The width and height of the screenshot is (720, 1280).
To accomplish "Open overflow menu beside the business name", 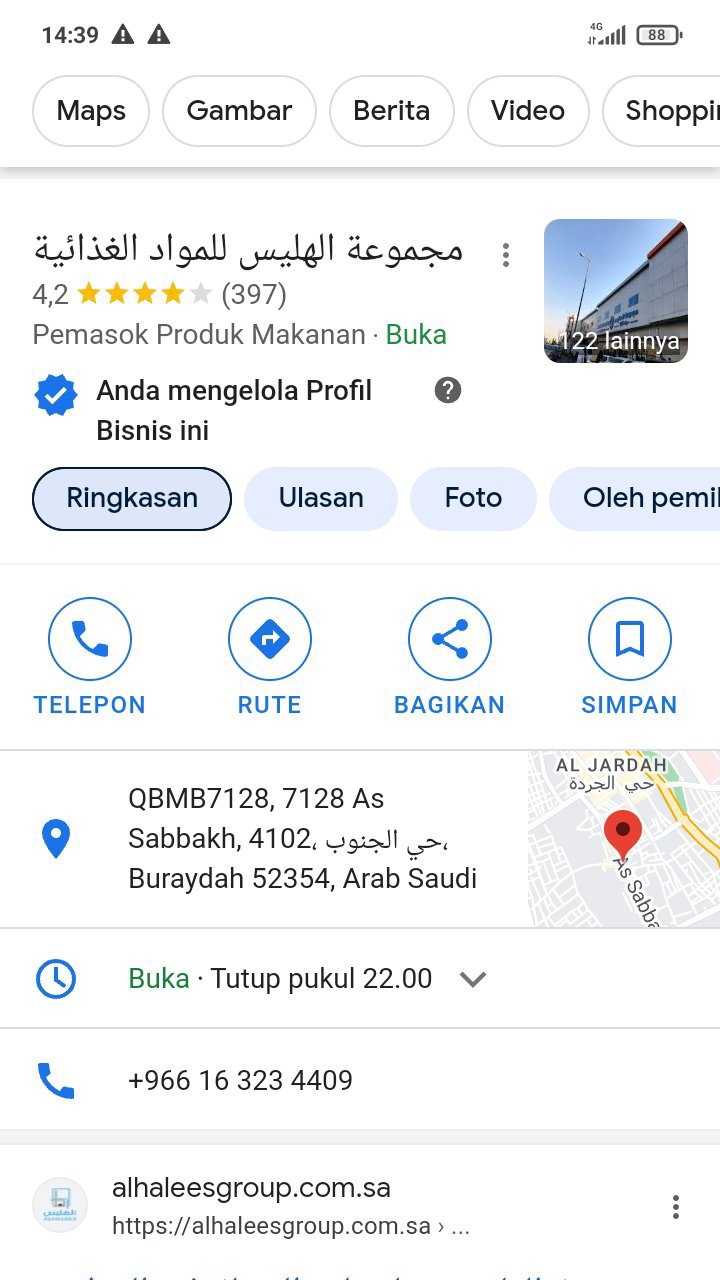I will point(506,255).
